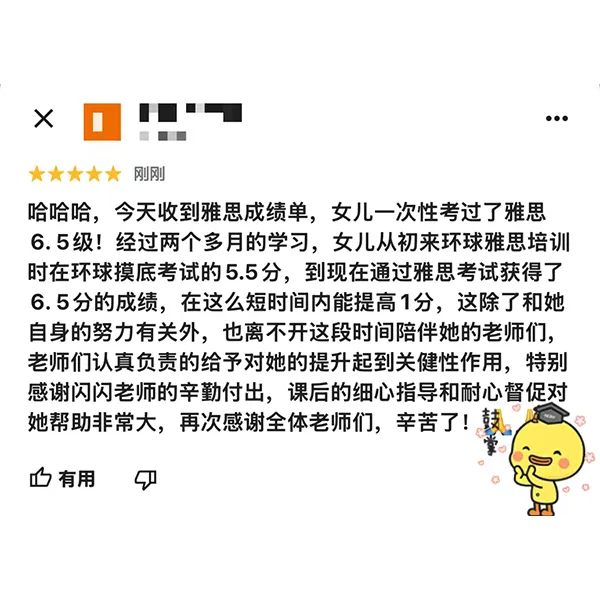600x600 pixels.
Task: Close the review detail view
Action: 44,119
